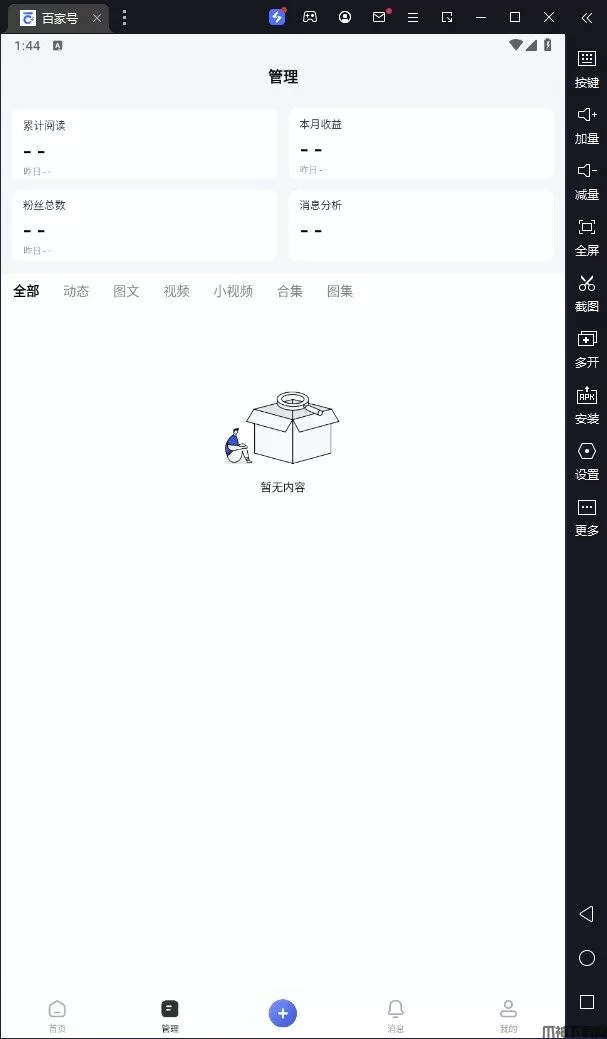This screenshot has width=607, height=1039.
Task: Take a screenshot with 截图
Action: 587,292
